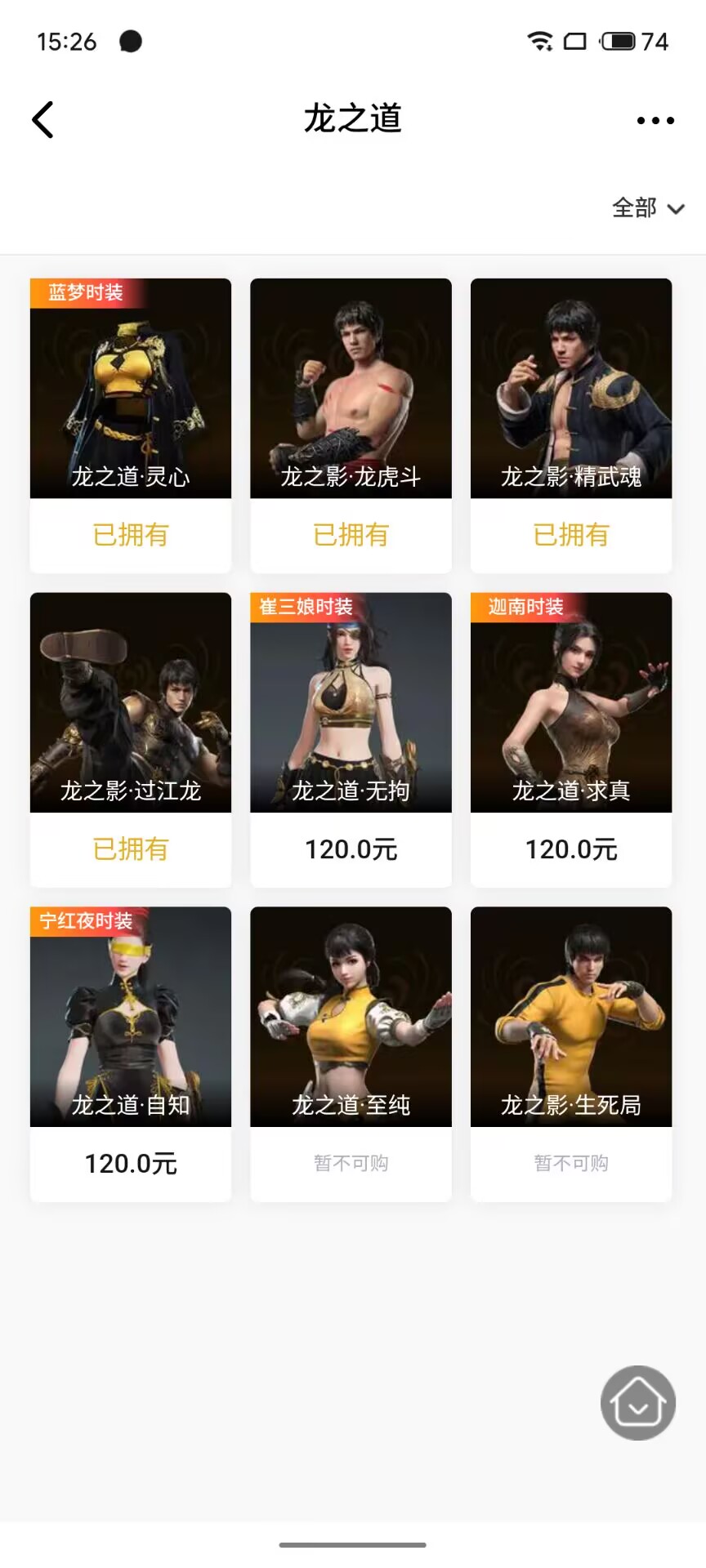This screenshot has width=706, height=1568.
Task: Open the three-dot overflow menu
Action: [655, 120]
